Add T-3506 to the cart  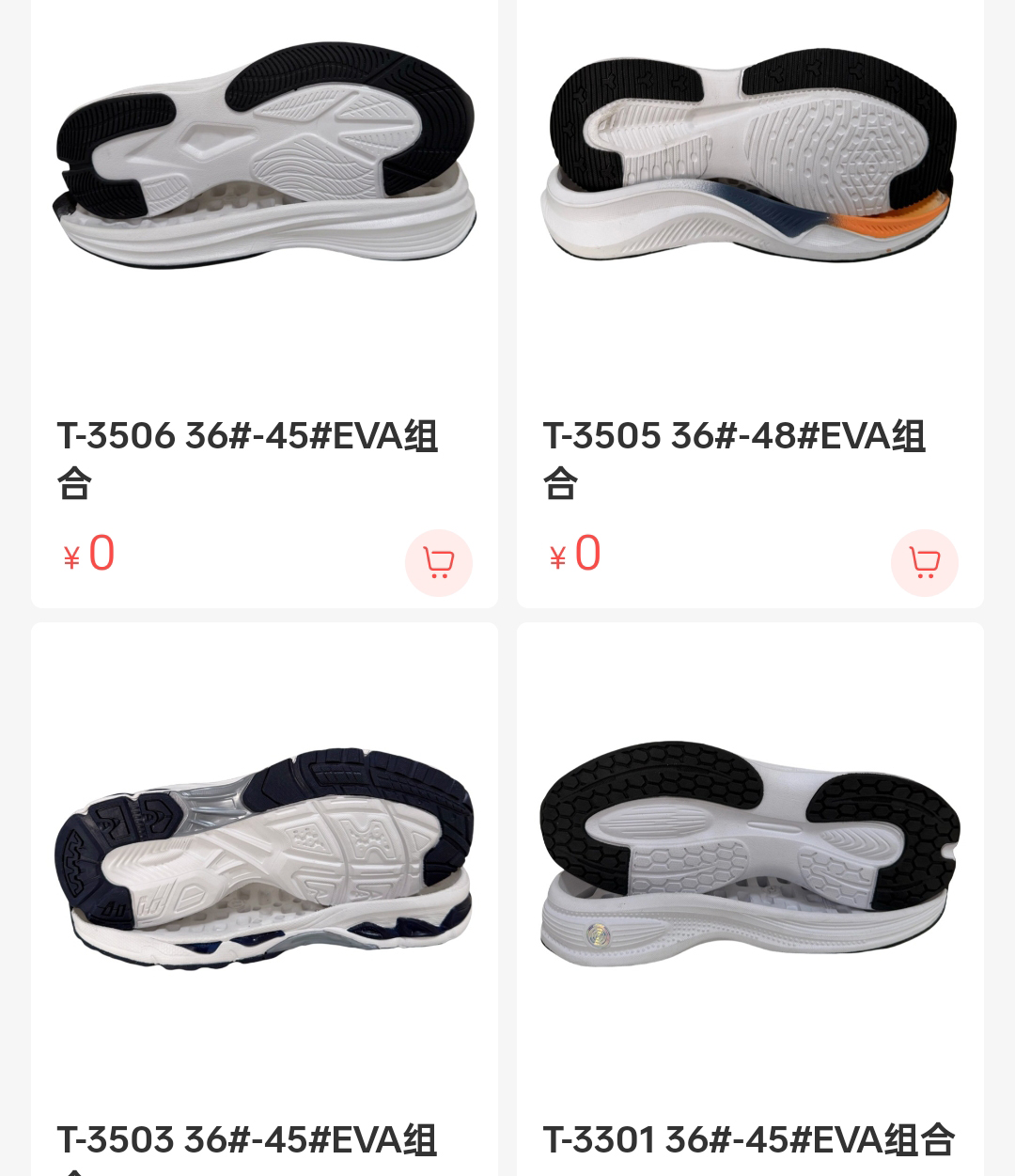(x=438, y=562)
